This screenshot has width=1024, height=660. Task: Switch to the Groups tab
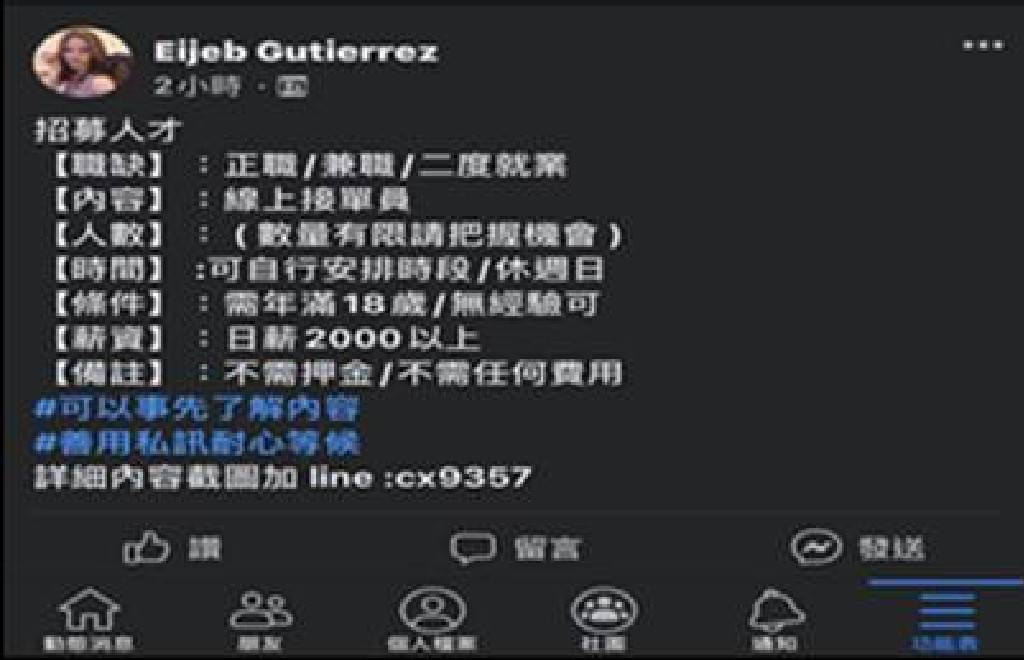(x=604, y=621)
